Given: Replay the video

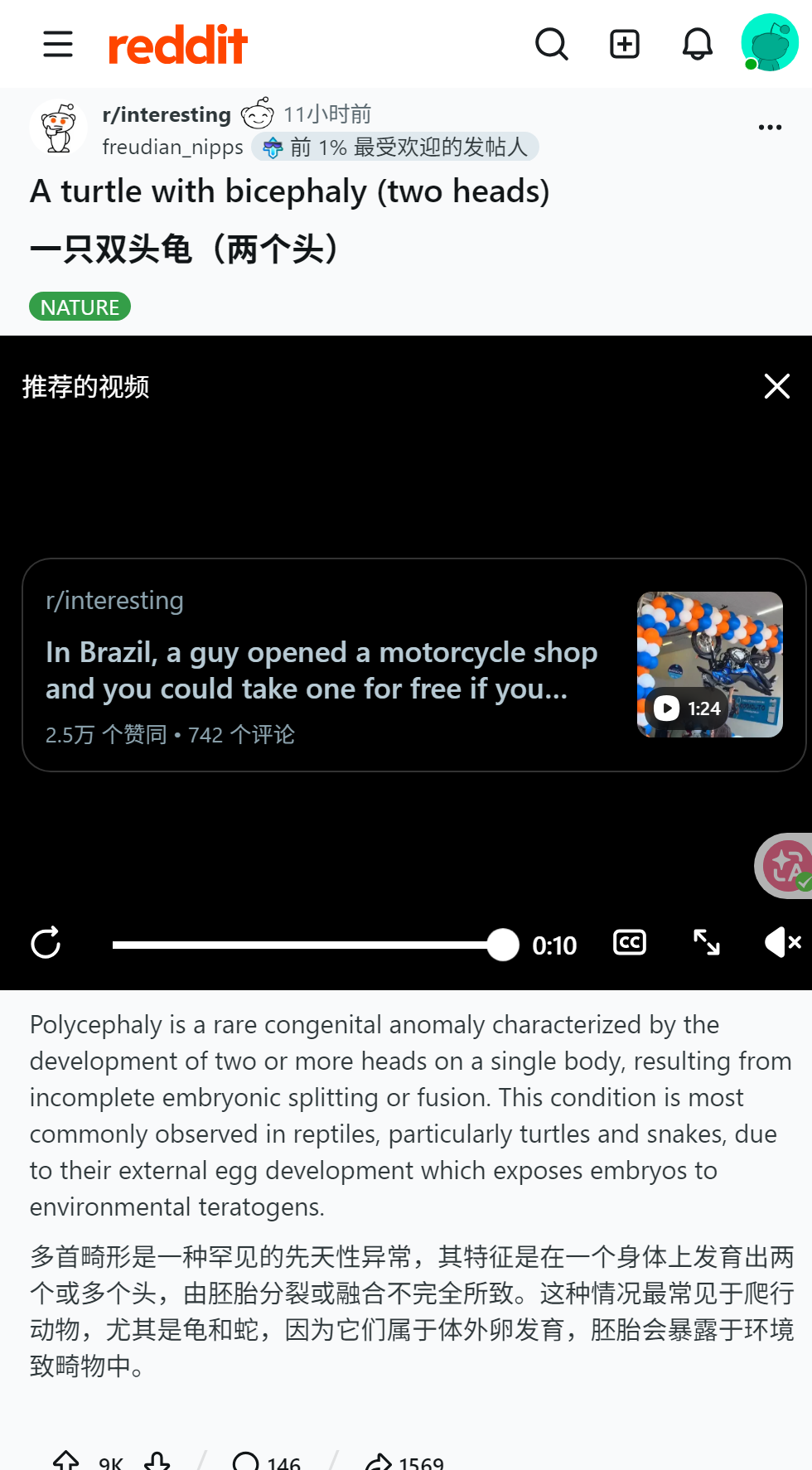Looking at the screenshot, I should coord(46,943).
